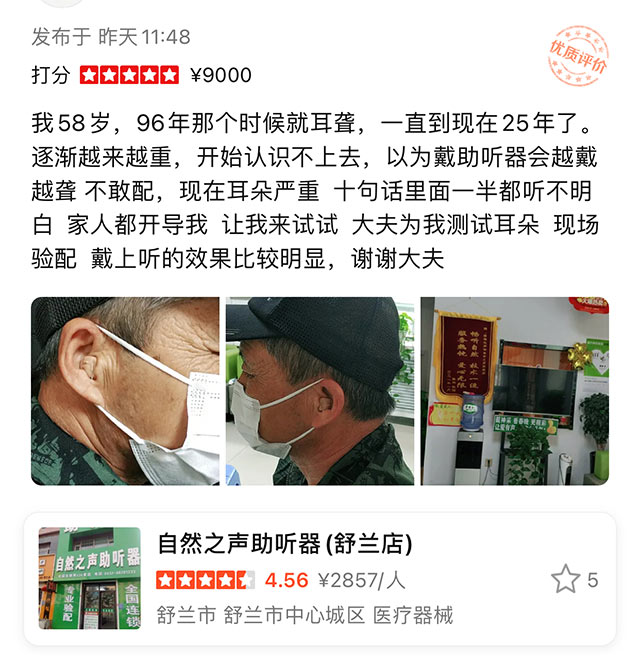Screen dimensions: 640x668
Task: Open the third photo showing the banner
Action: pyautogui.click(x=514, y=391)
